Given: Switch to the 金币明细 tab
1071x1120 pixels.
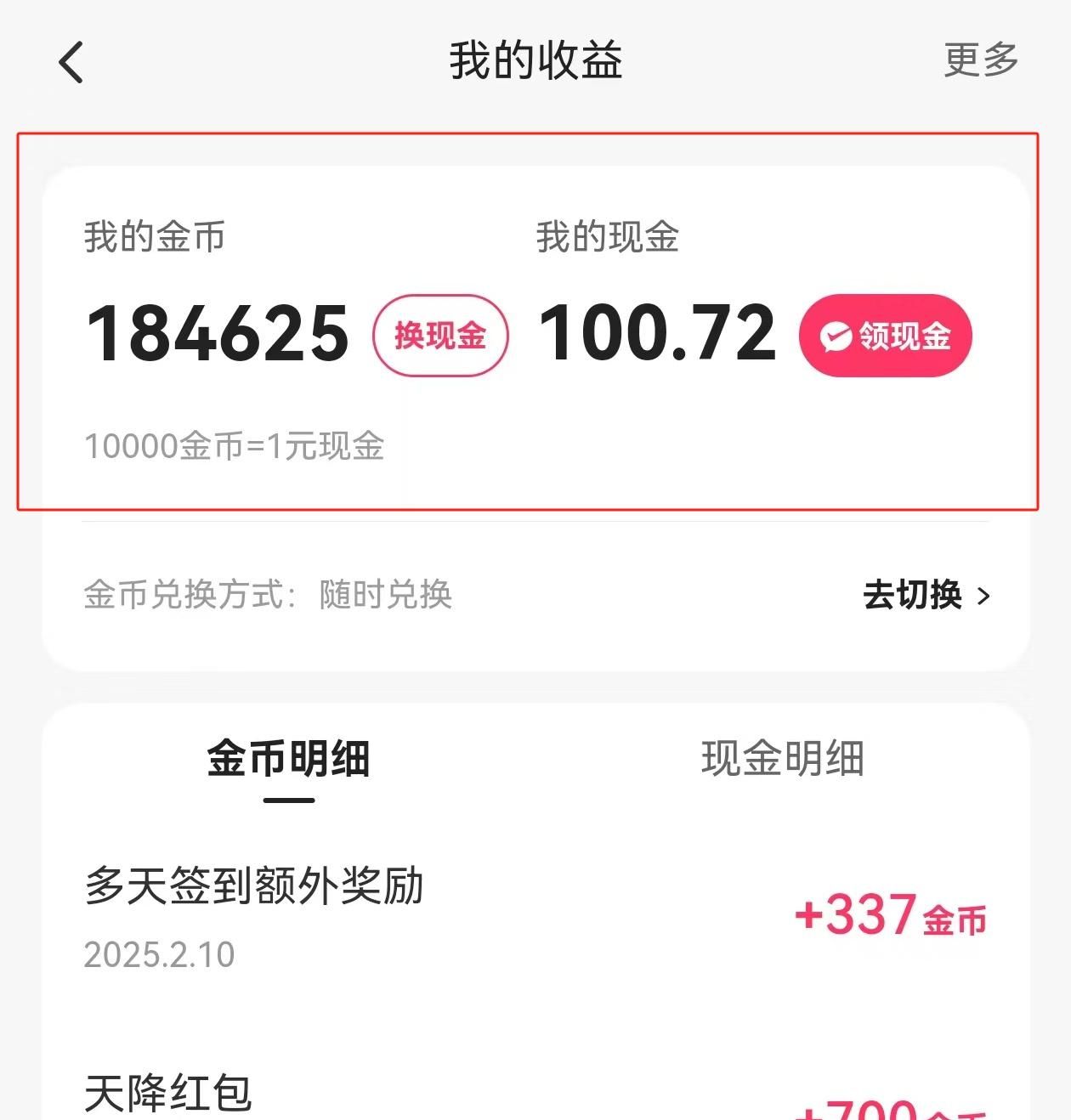Looking at the screenshot, I should pos(288,759).
